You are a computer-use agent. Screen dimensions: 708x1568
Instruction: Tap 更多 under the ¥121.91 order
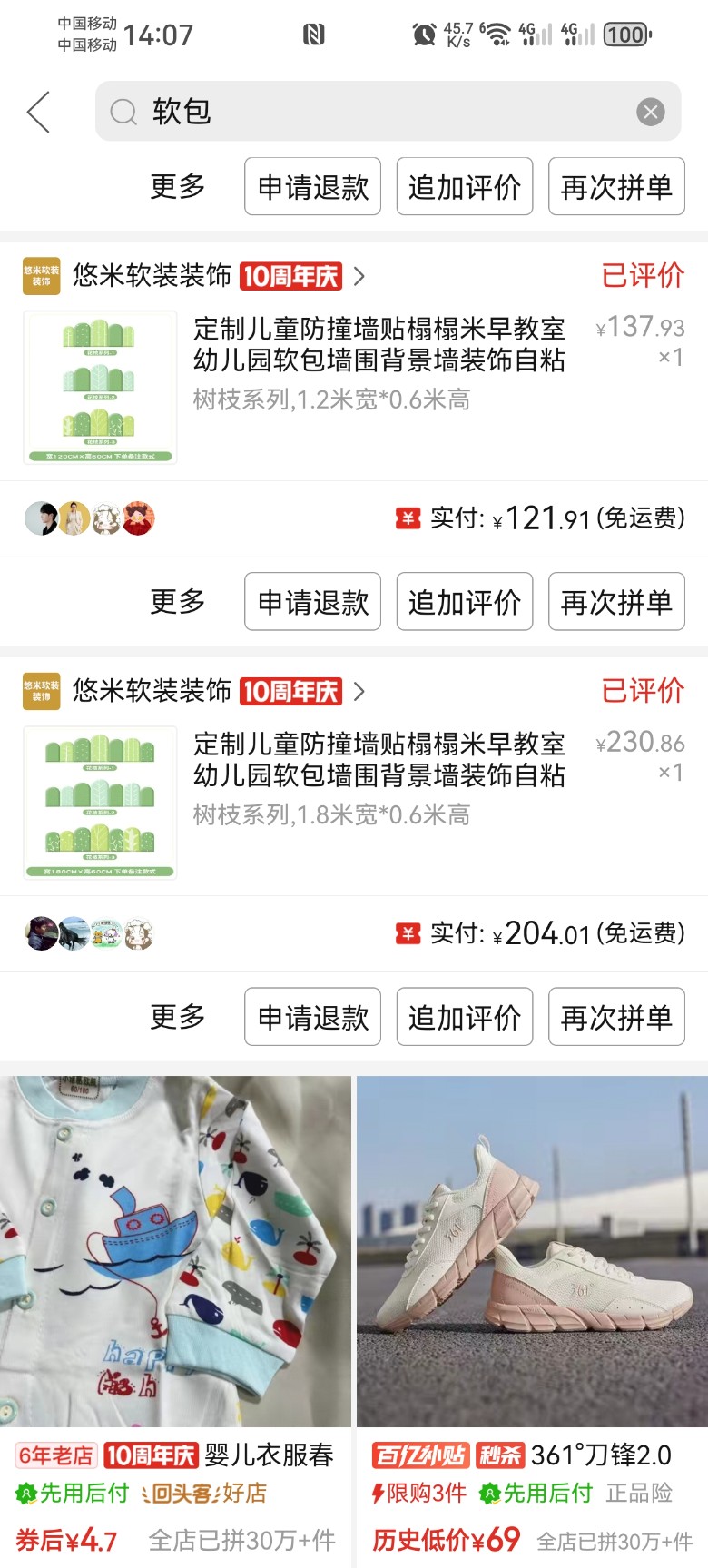178,601
